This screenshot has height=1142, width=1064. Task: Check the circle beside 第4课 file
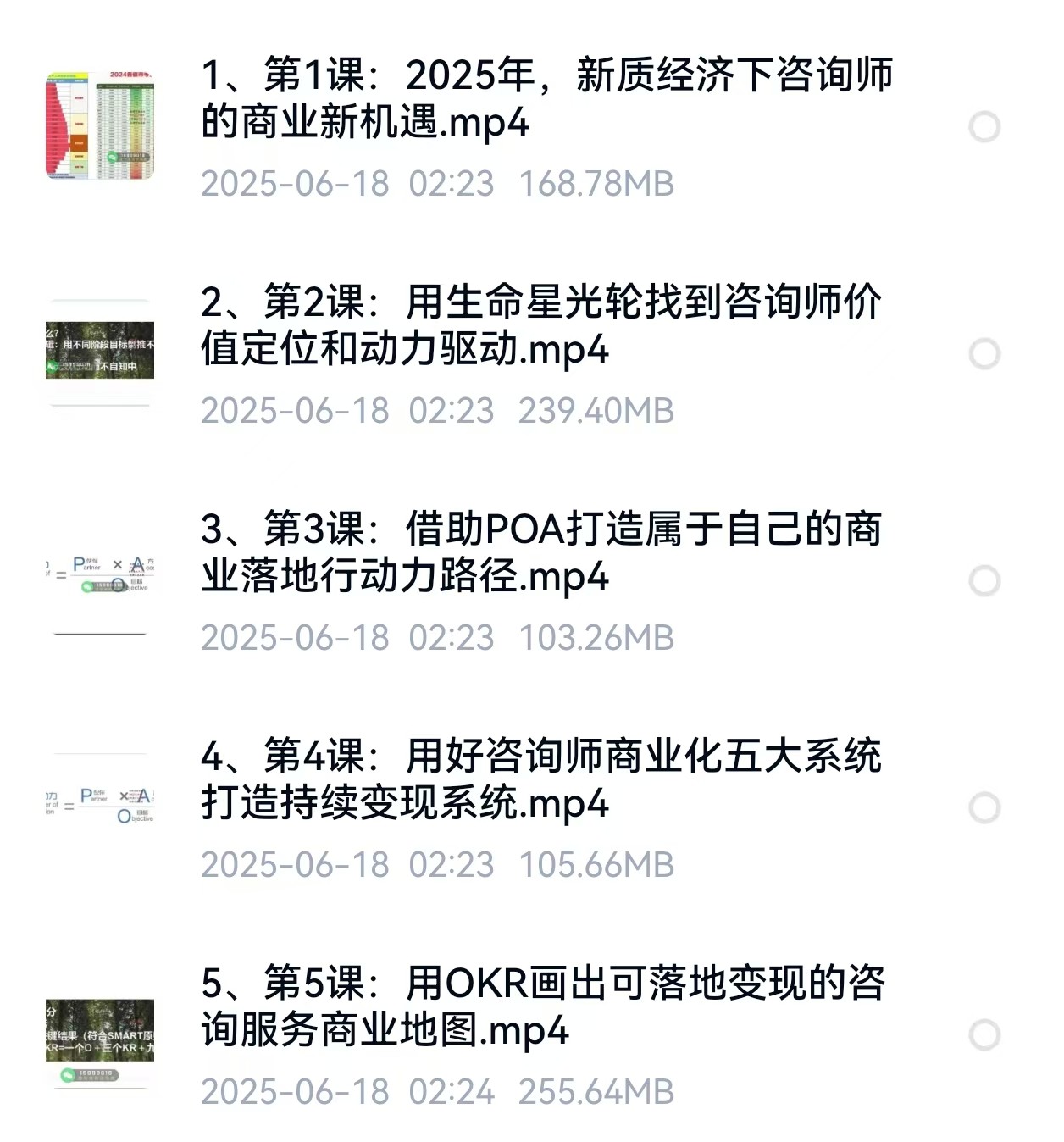point(984,808)
